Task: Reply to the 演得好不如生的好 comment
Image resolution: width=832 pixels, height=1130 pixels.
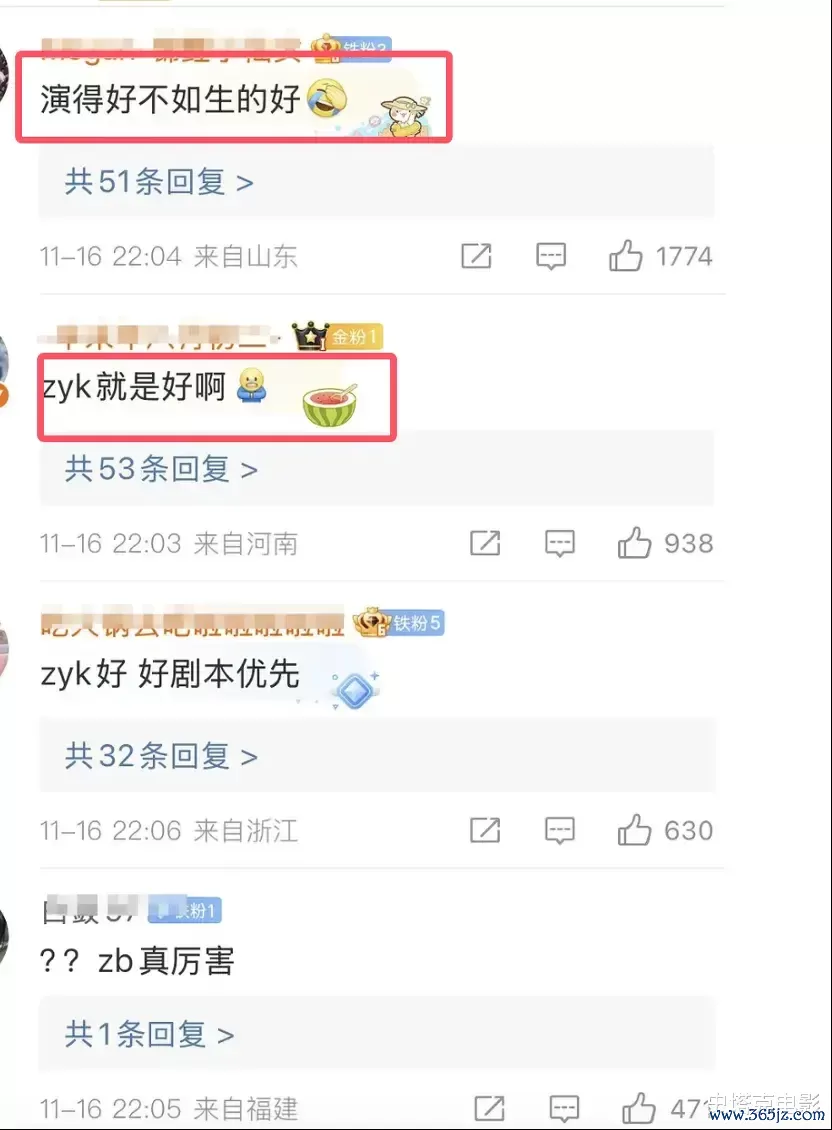Action: 551,257
